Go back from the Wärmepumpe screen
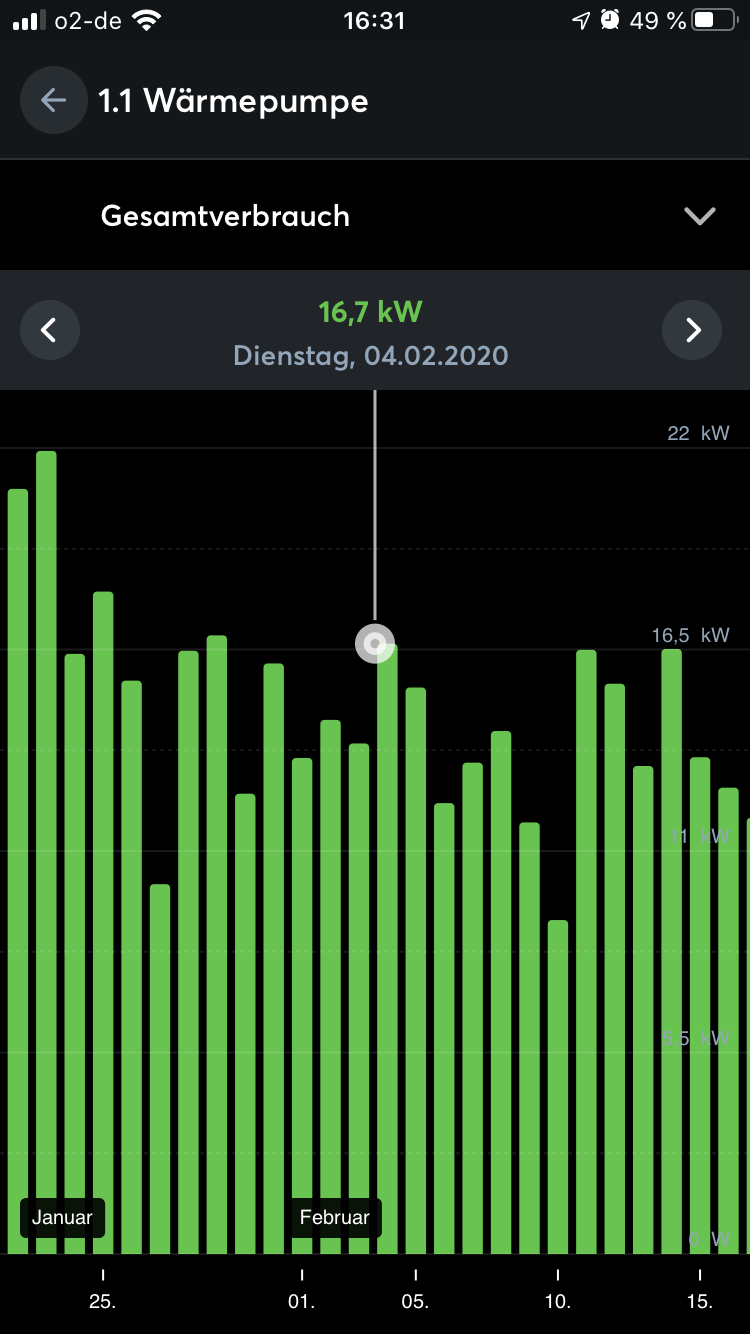Screen dimensions: 750x1334 click(53, 101)
